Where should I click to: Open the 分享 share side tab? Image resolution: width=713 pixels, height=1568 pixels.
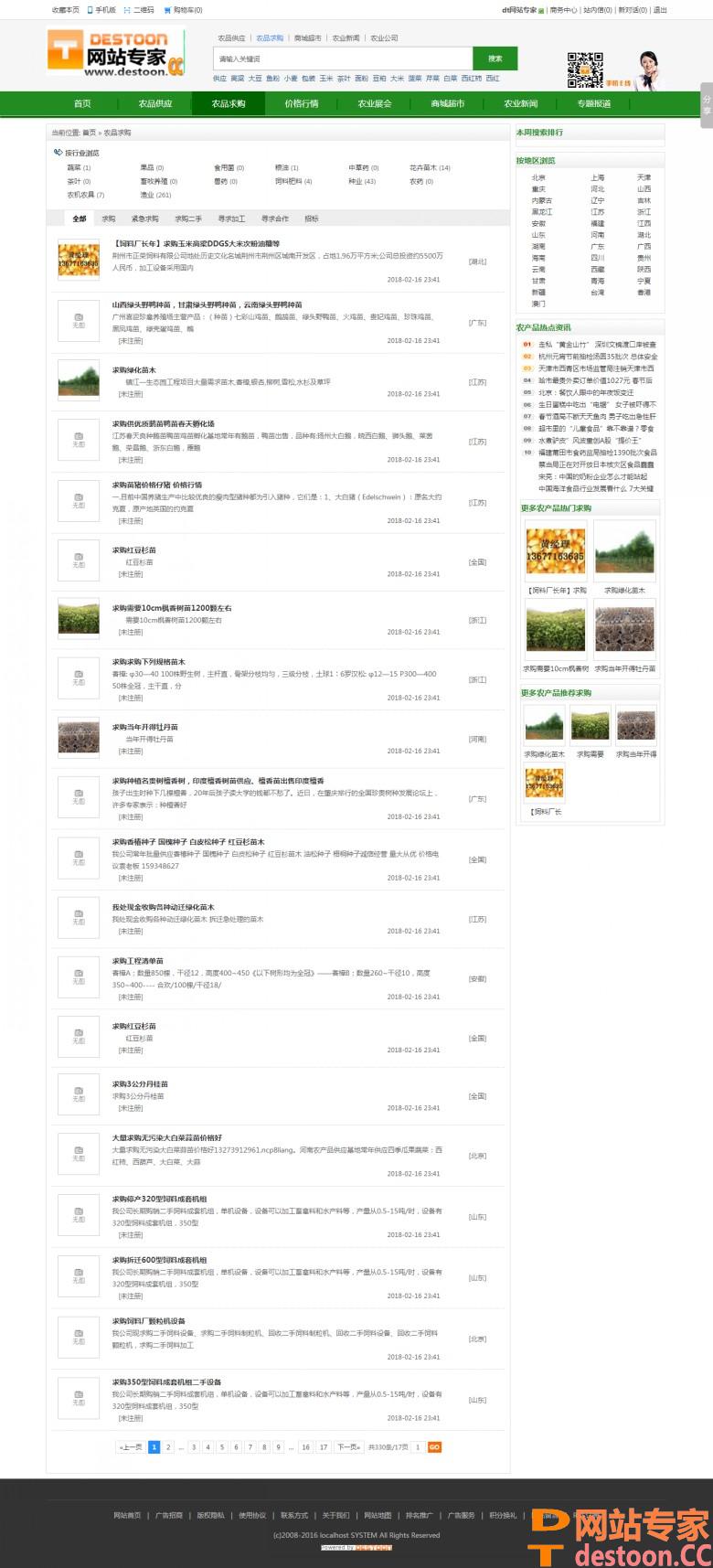706,105
